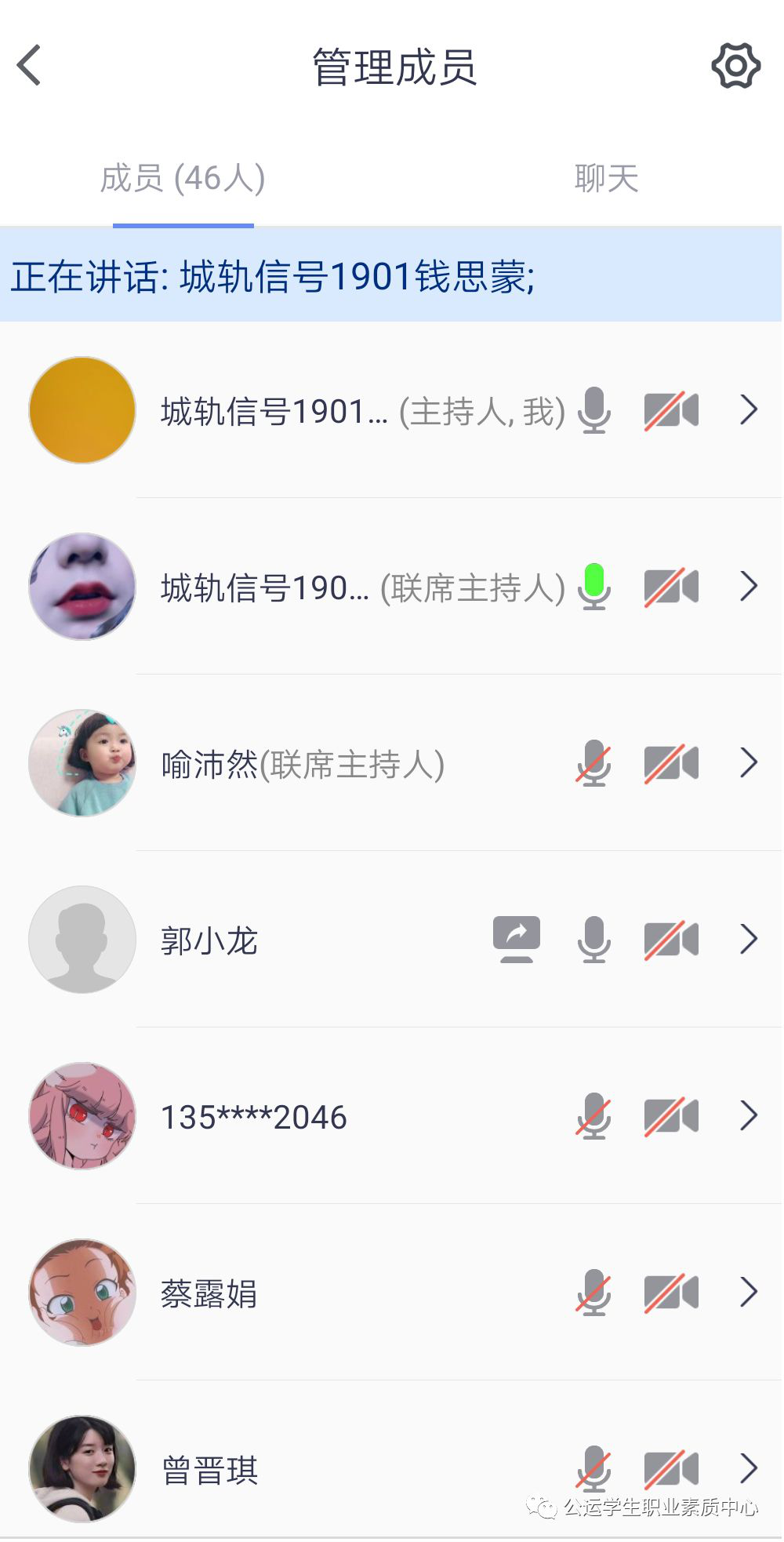
Task: Tap 郭小龙's screen sharing icon
Action: [517, 939]
